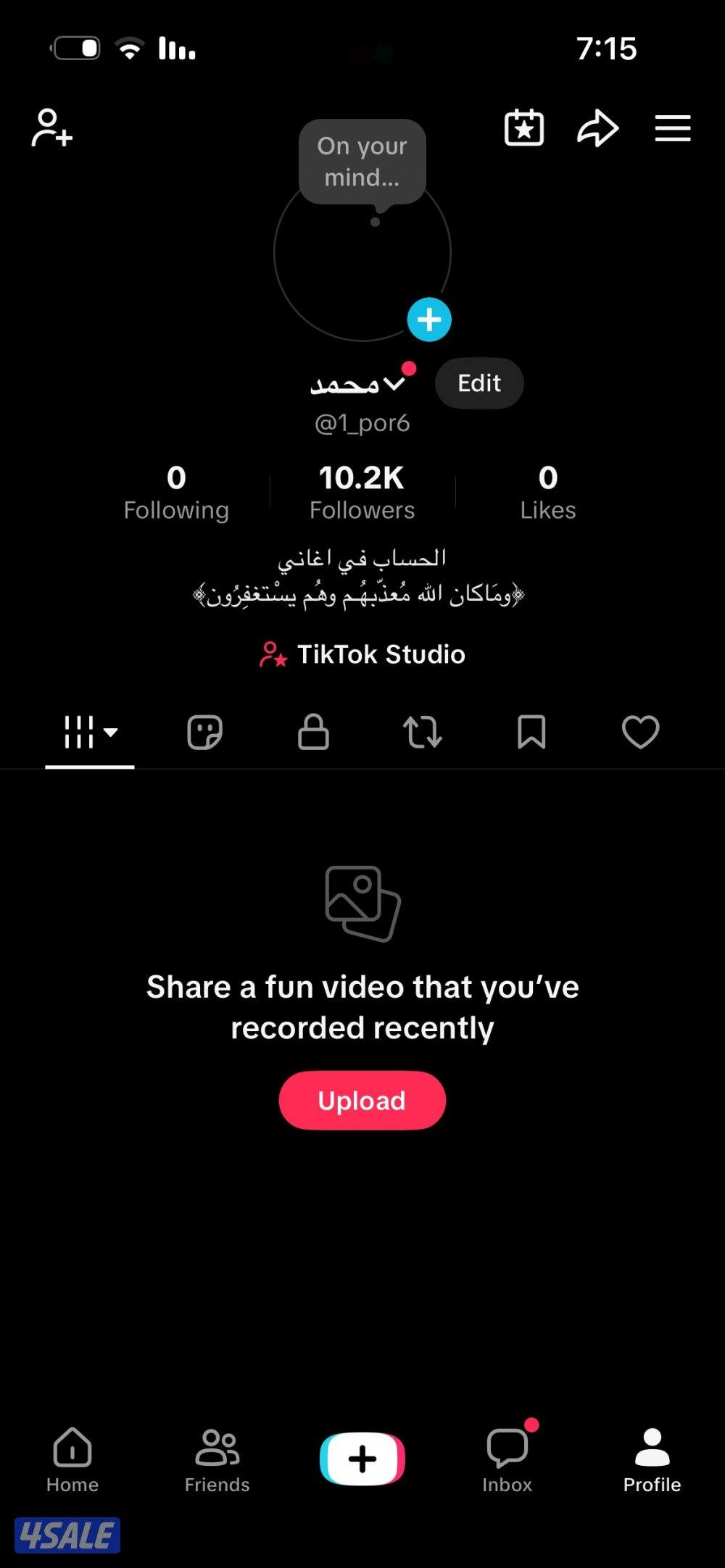Viewport: 725px width, 1568px height.
Task: Upload a recorded video
Action: pos(362,1100)
